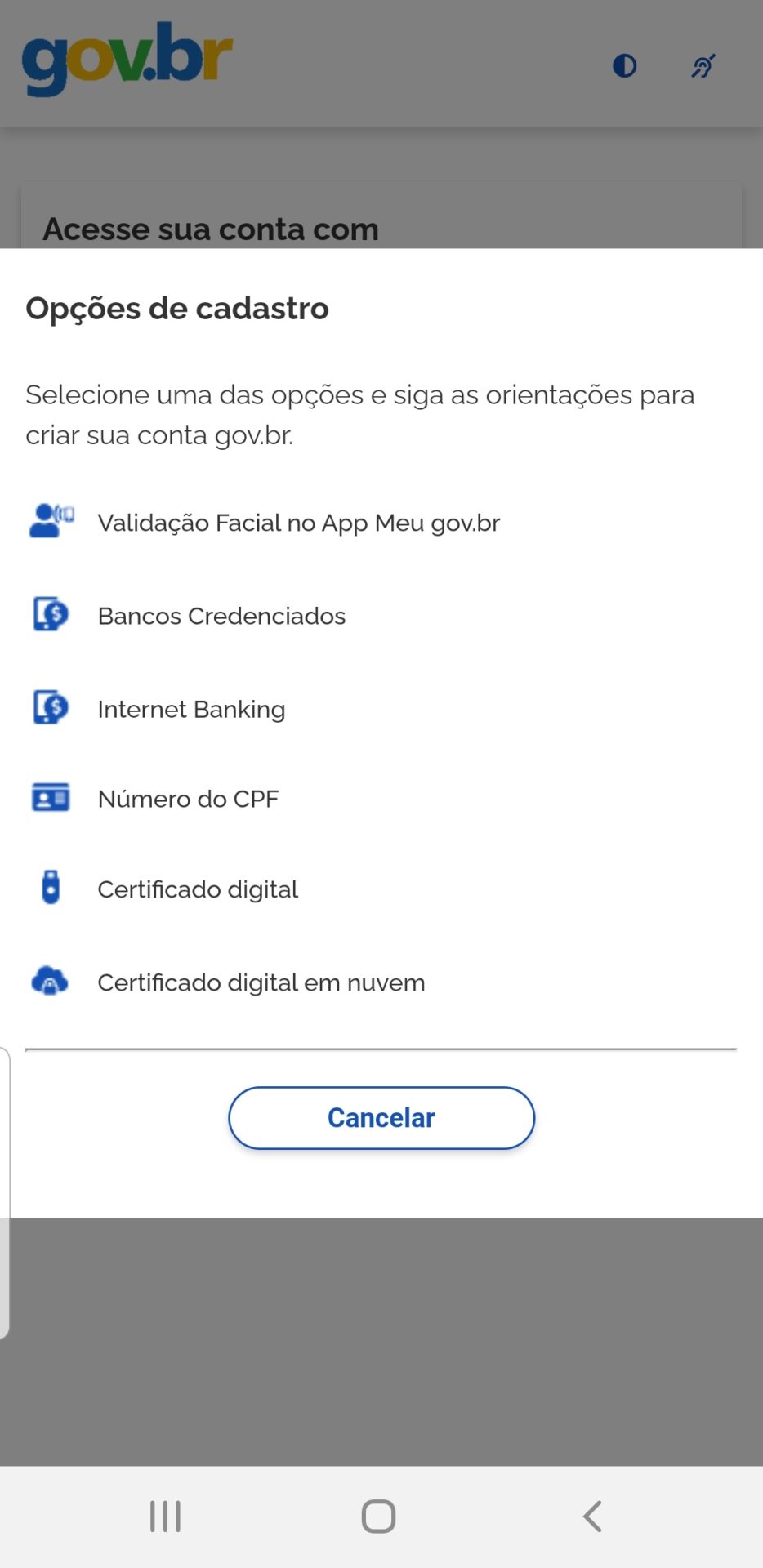
Task: Open recent apps from the navigation bar
Action: point(165,1517)
